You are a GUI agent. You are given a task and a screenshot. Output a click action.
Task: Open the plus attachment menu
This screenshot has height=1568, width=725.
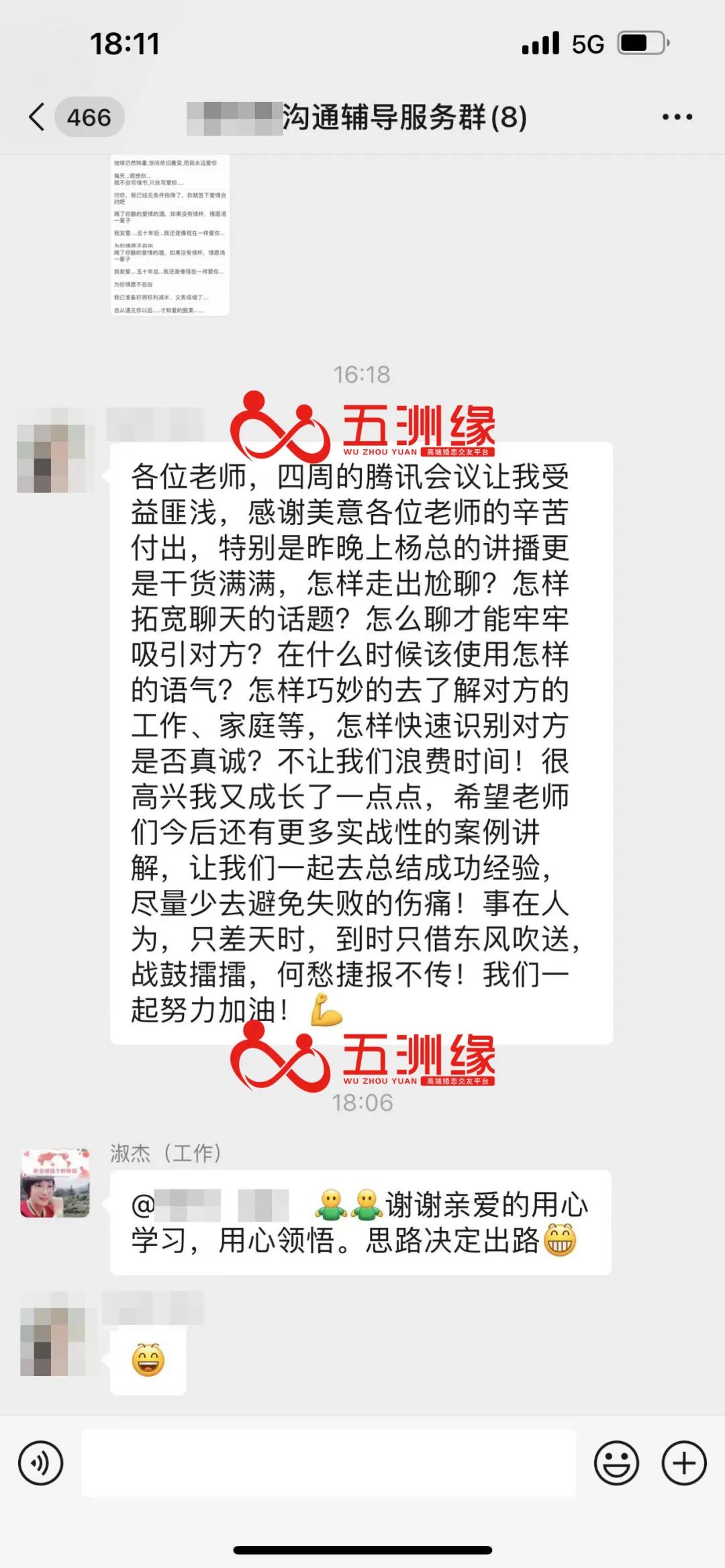(684, 1463)
